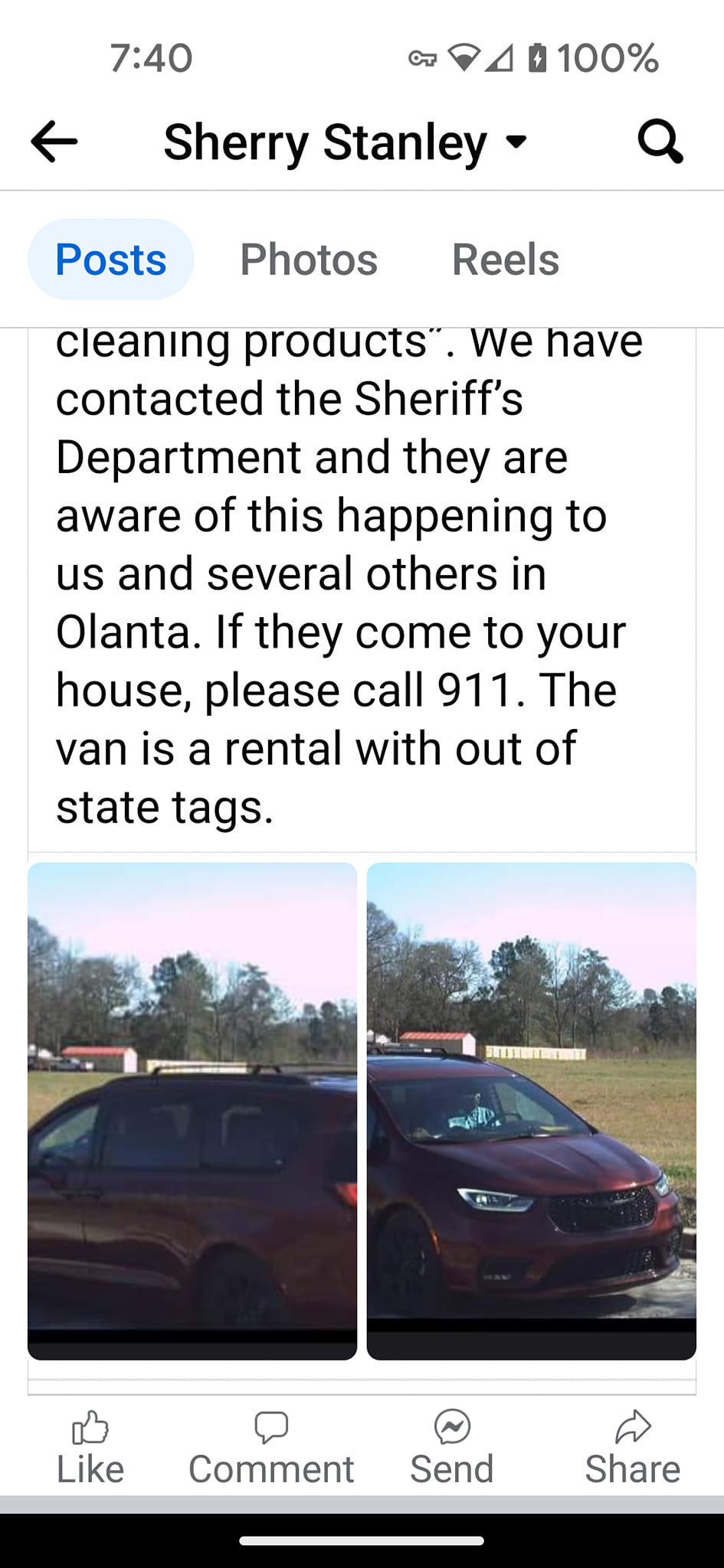The image size is (724, 1568).
Task: Open the Sherry Stanley name dropdown
Action: pyautogui.click(x=346, y=142)
